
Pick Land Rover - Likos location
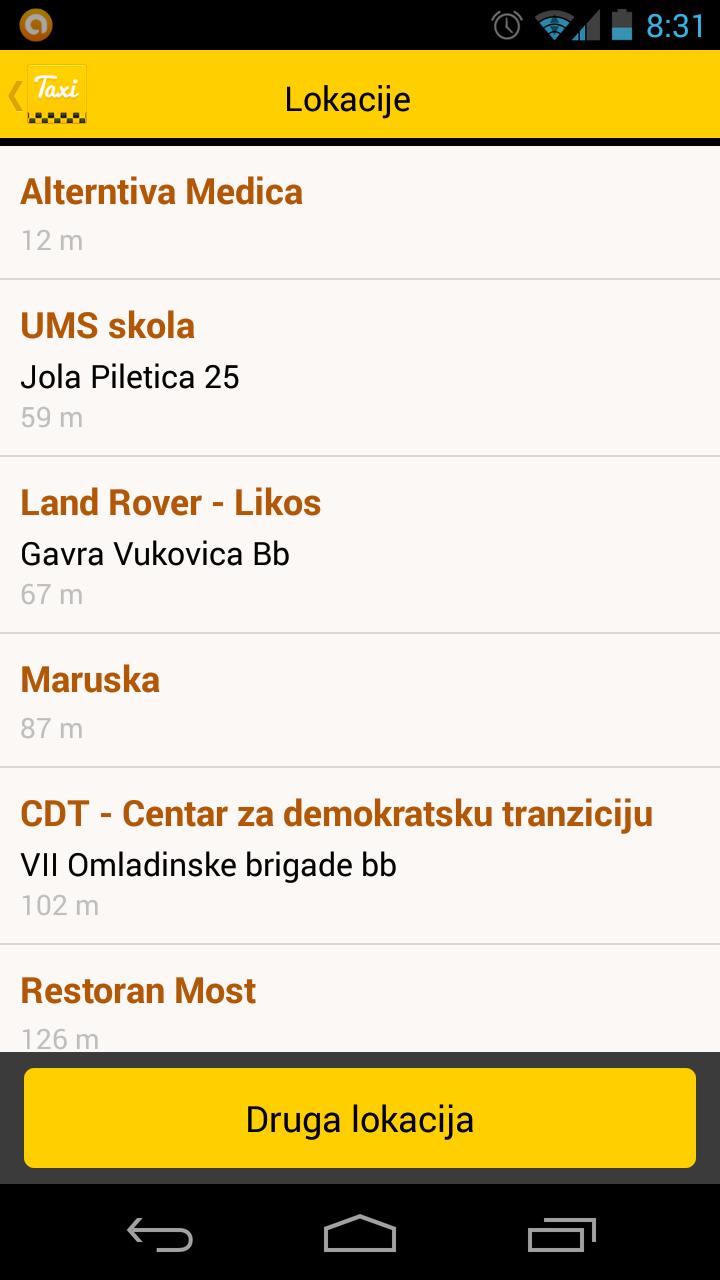point(360,545)
